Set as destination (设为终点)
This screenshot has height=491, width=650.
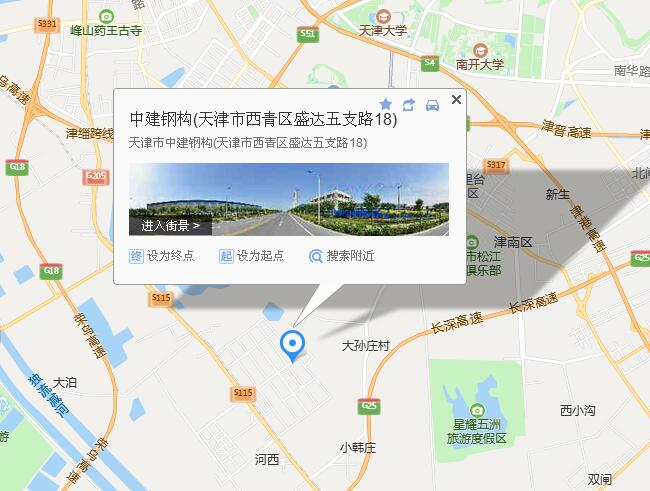162,256
